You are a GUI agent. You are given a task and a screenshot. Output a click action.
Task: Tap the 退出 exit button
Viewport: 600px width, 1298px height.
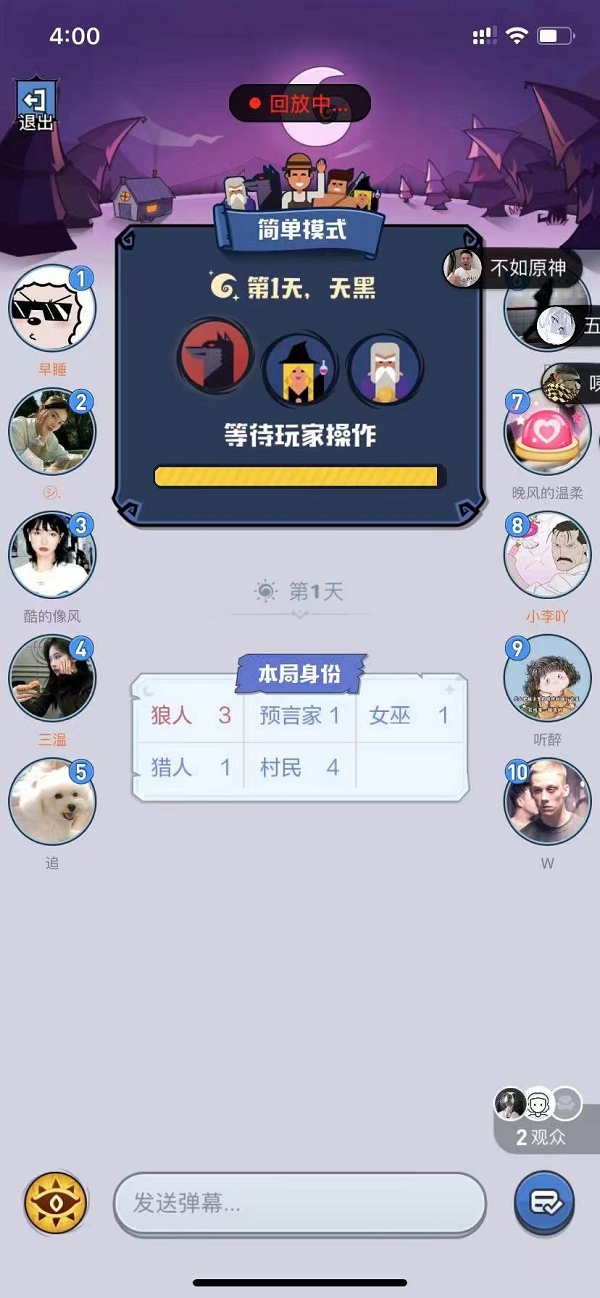click(36, 108)
